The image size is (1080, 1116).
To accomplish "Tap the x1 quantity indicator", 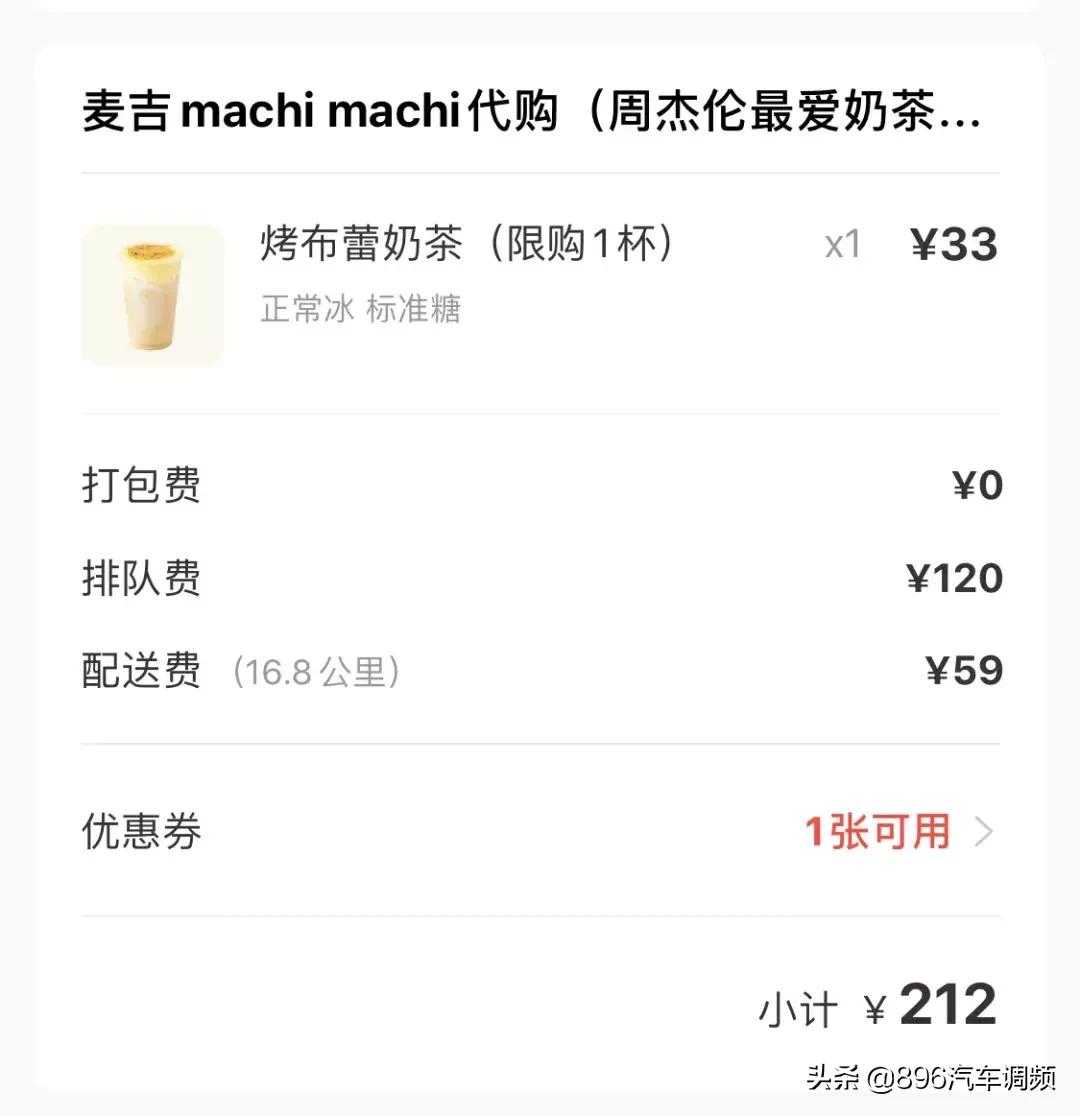I will (842, 244).
